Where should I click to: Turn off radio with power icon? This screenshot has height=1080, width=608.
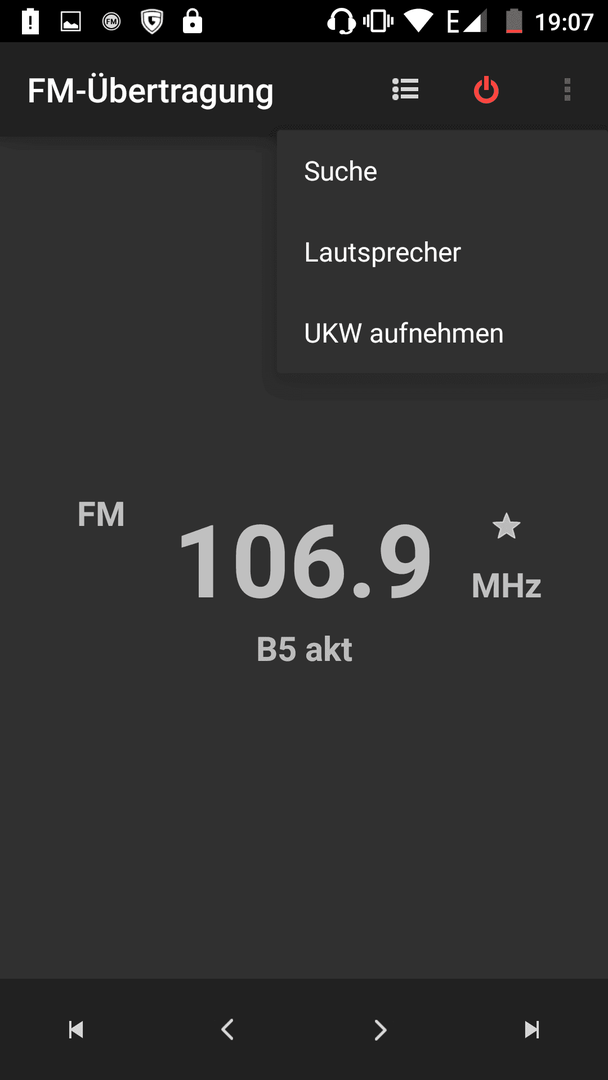(x=486, y=90)
